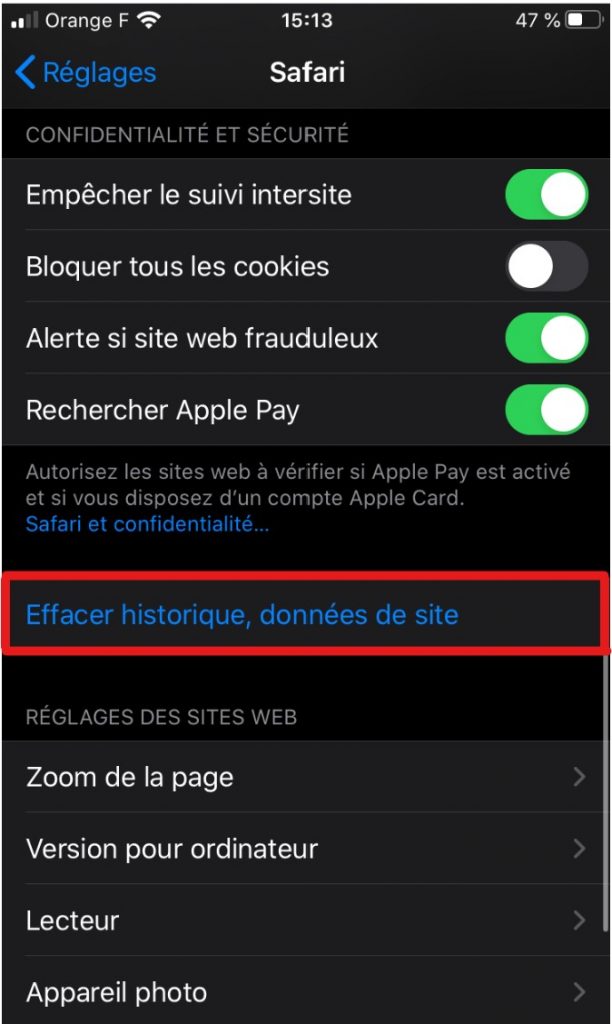Image resolution: width=612 pixels, height=1024 pixels.
Task: Open Version pour ordinateur settings
Action: 306,848
